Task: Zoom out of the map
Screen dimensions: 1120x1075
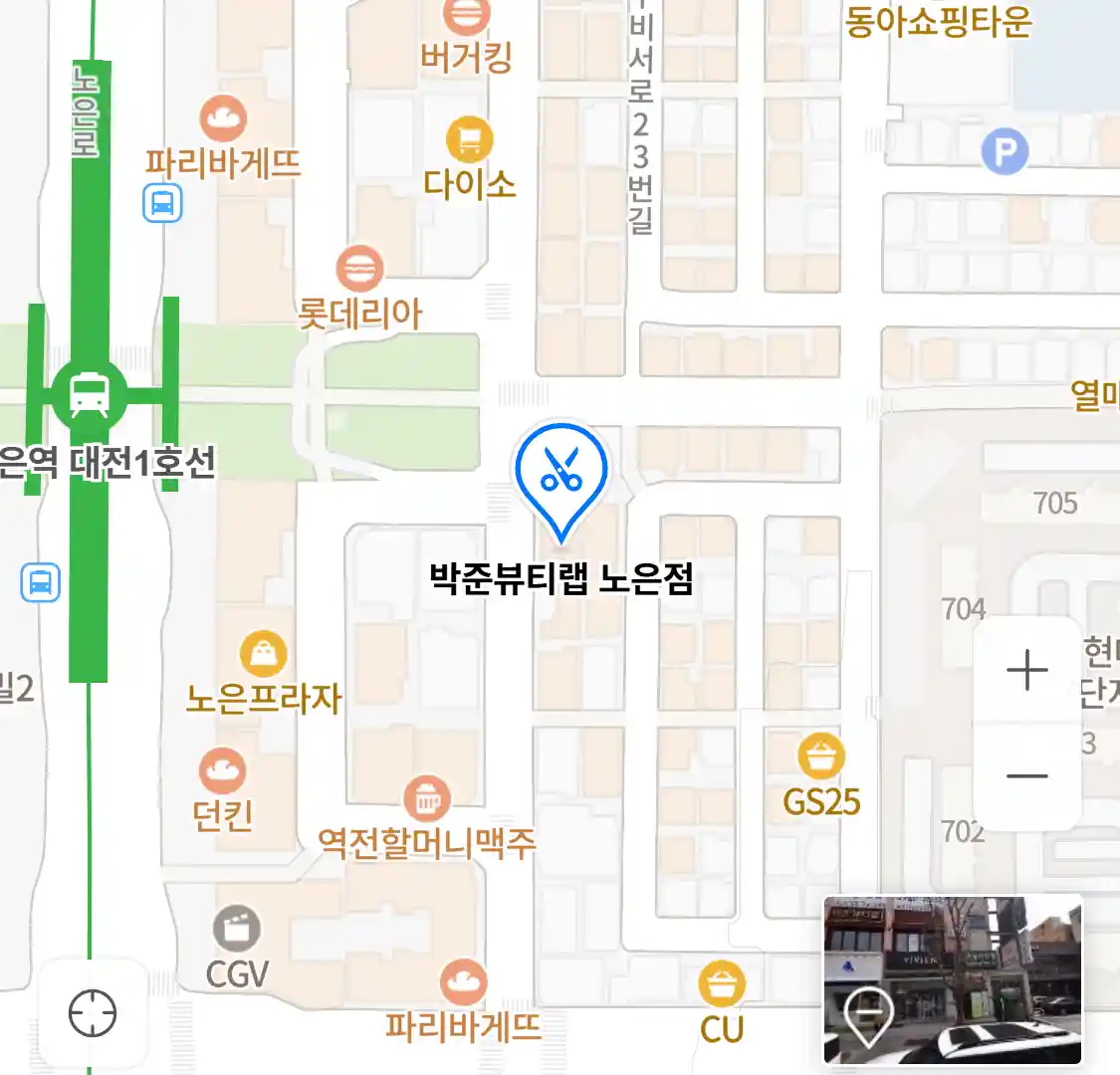Action: click(x=1026, y=775)
